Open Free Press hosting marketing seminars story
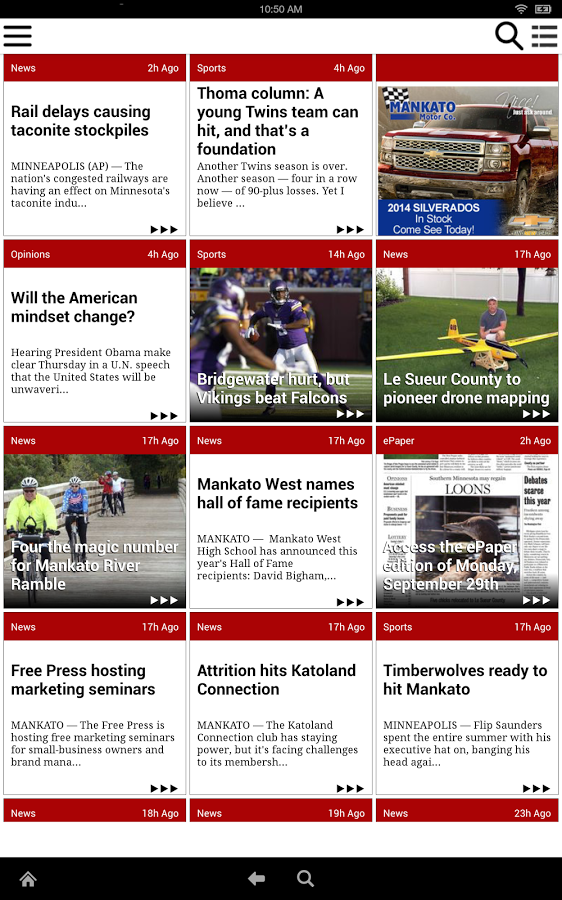The image size is (562, 900). click(x=95, y=704)
